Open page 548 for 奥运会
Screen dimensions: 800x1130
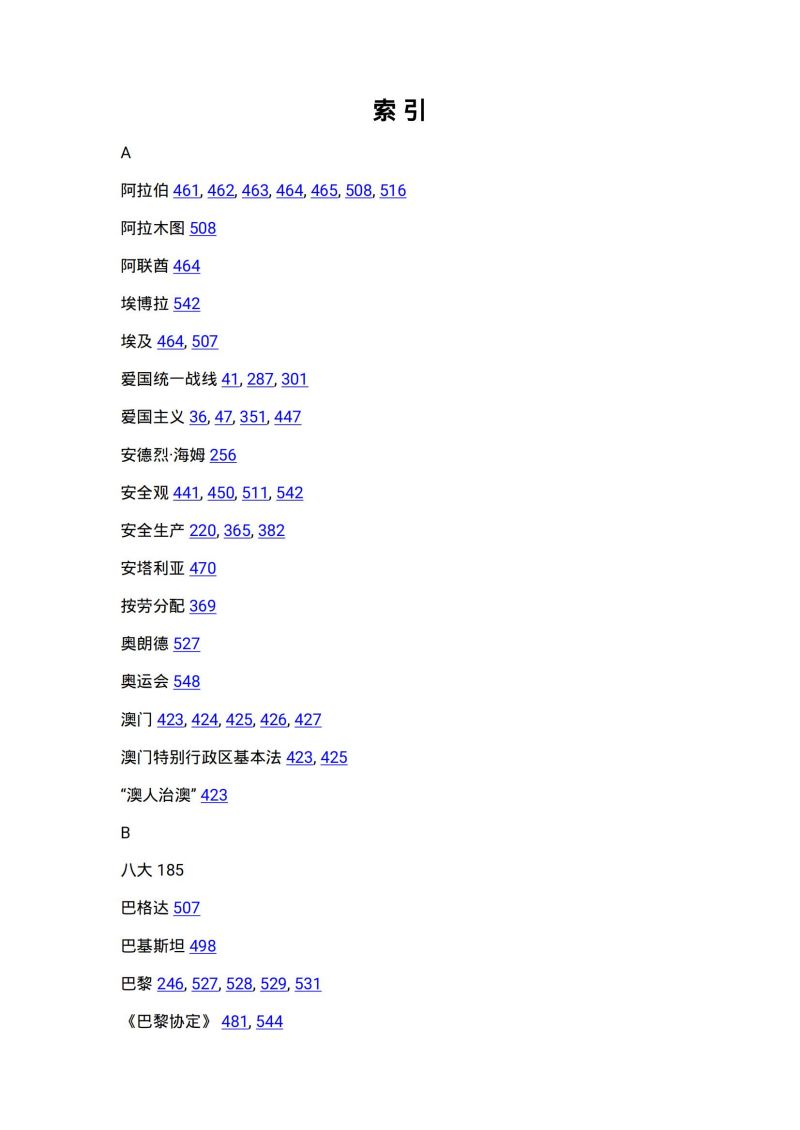[186, 682]
